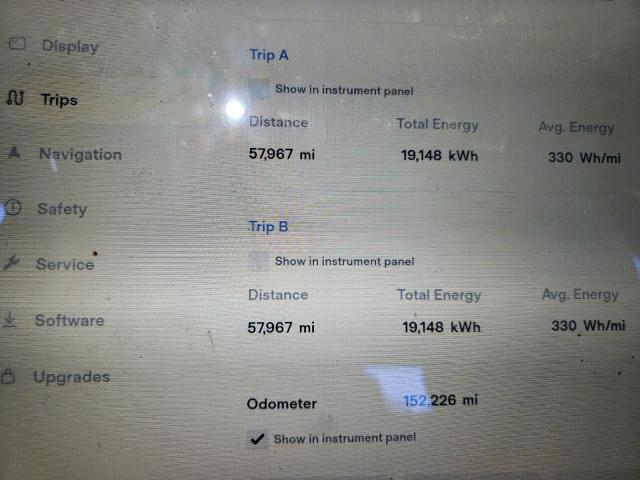
Task: Check Trip B's show in instrument panel
Action: click(x=259, y=261)
